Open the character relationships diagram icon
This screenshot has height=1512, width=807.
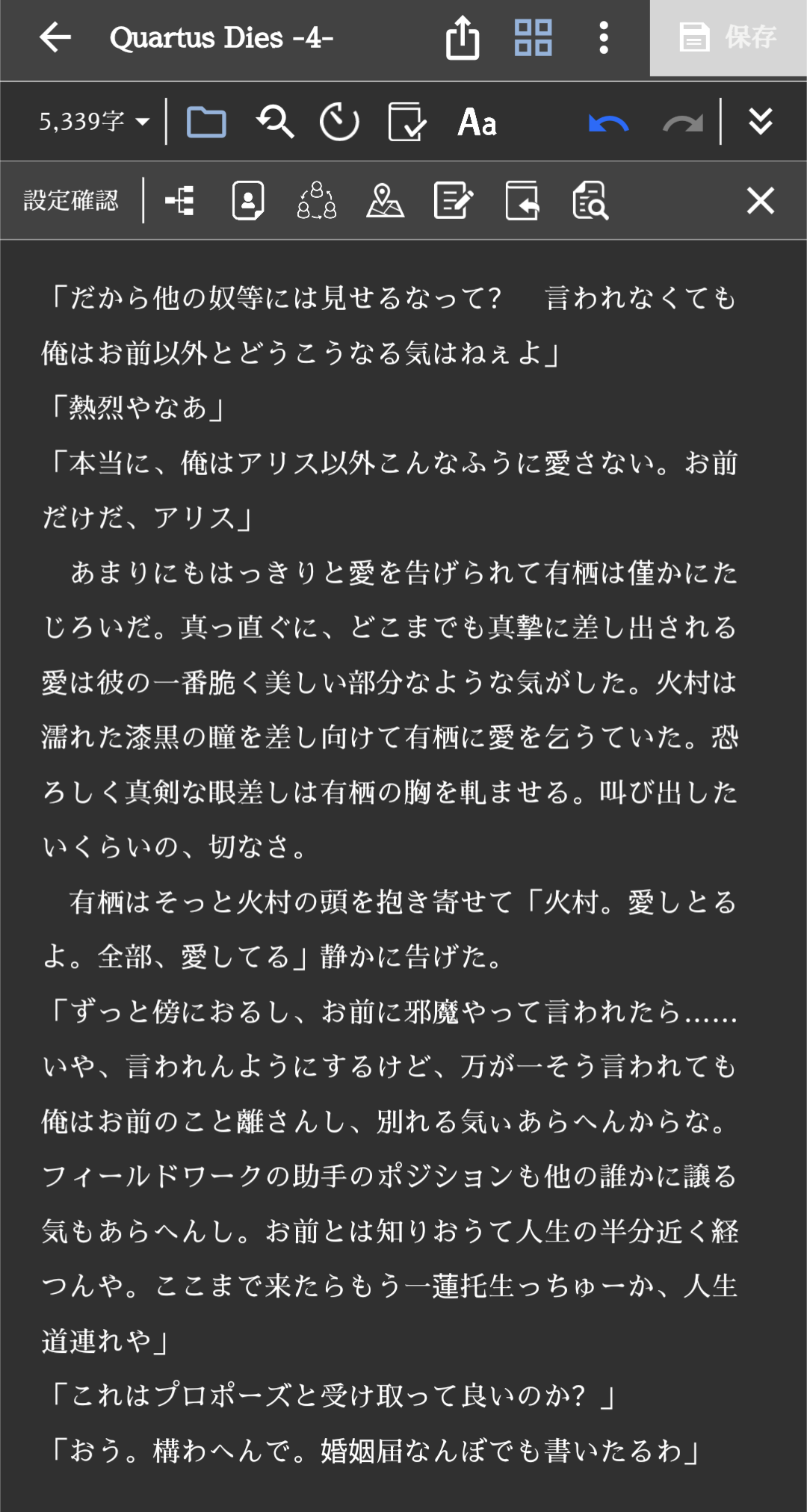click(317, 200)
